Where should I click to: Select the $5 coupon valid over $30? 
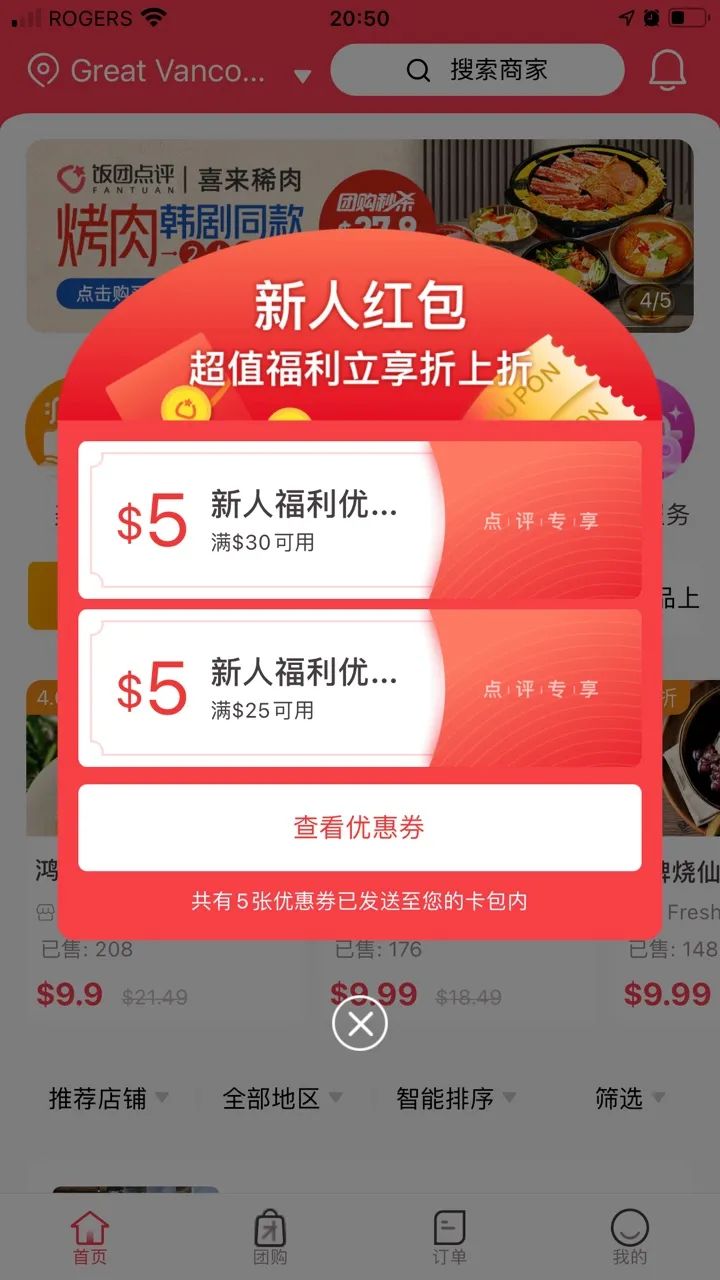click(x=360, y=520)
